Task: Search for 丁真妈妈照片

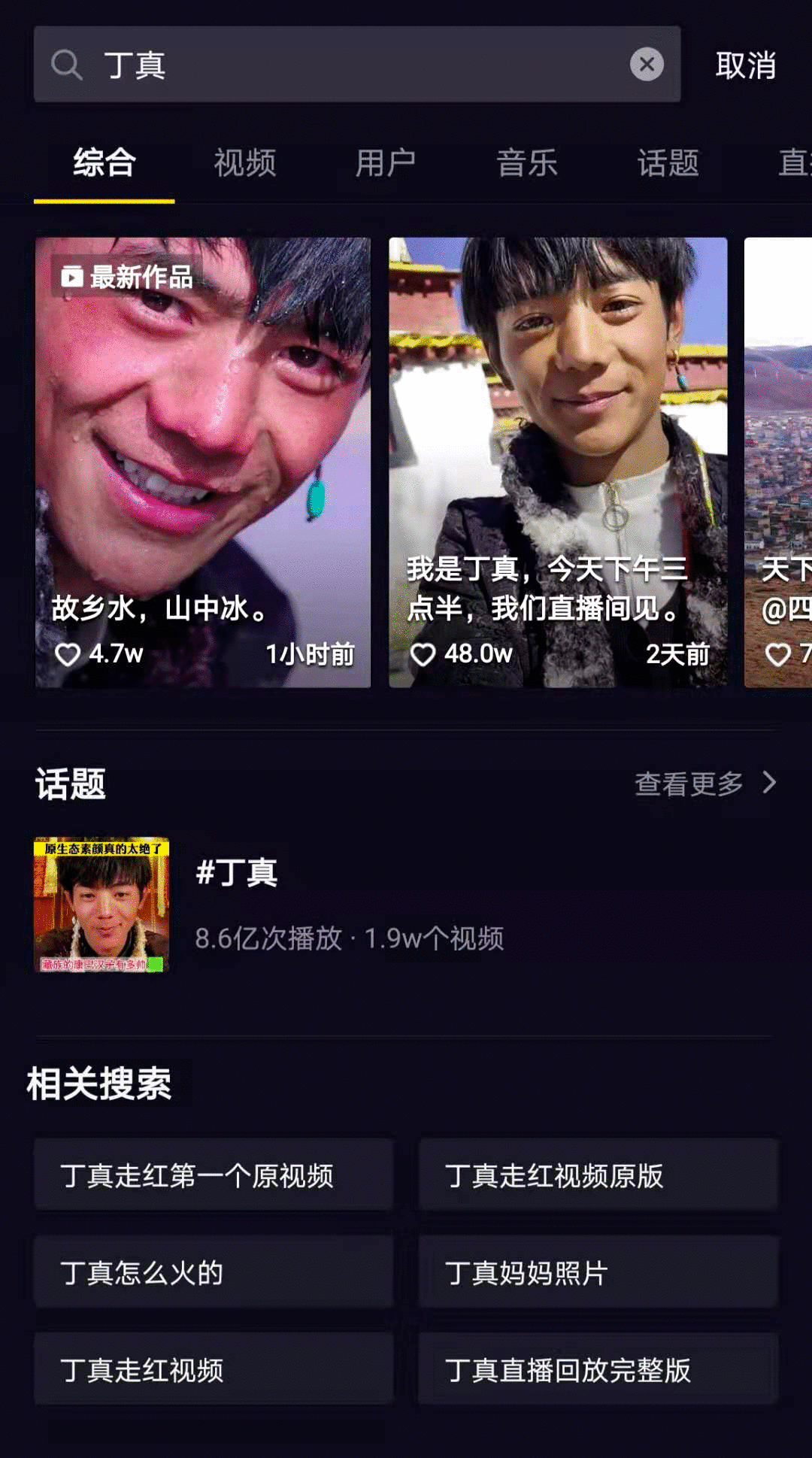Action: [x=598, y=1272]
